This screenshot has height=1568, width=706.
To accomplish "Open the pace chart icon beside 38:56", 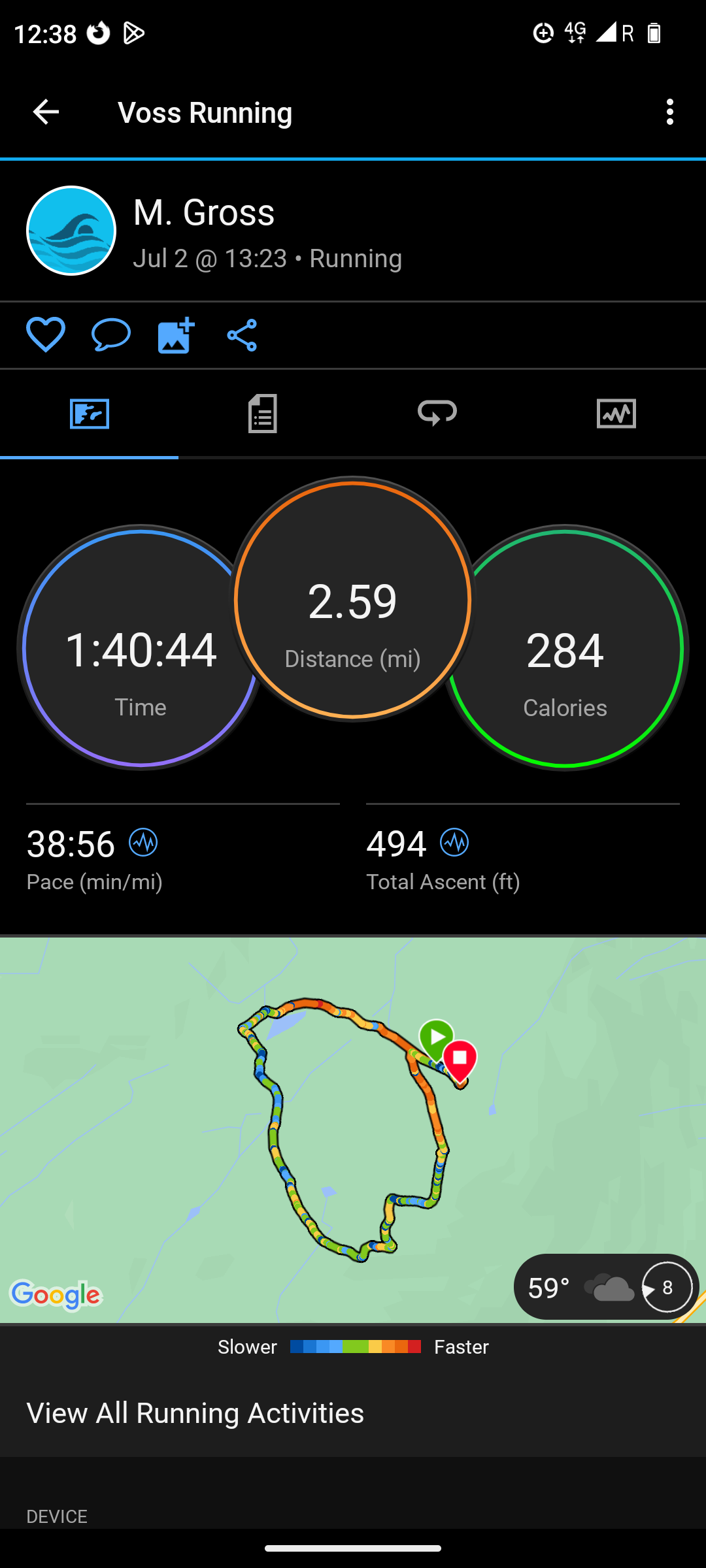I will click(x=143, y=842).
